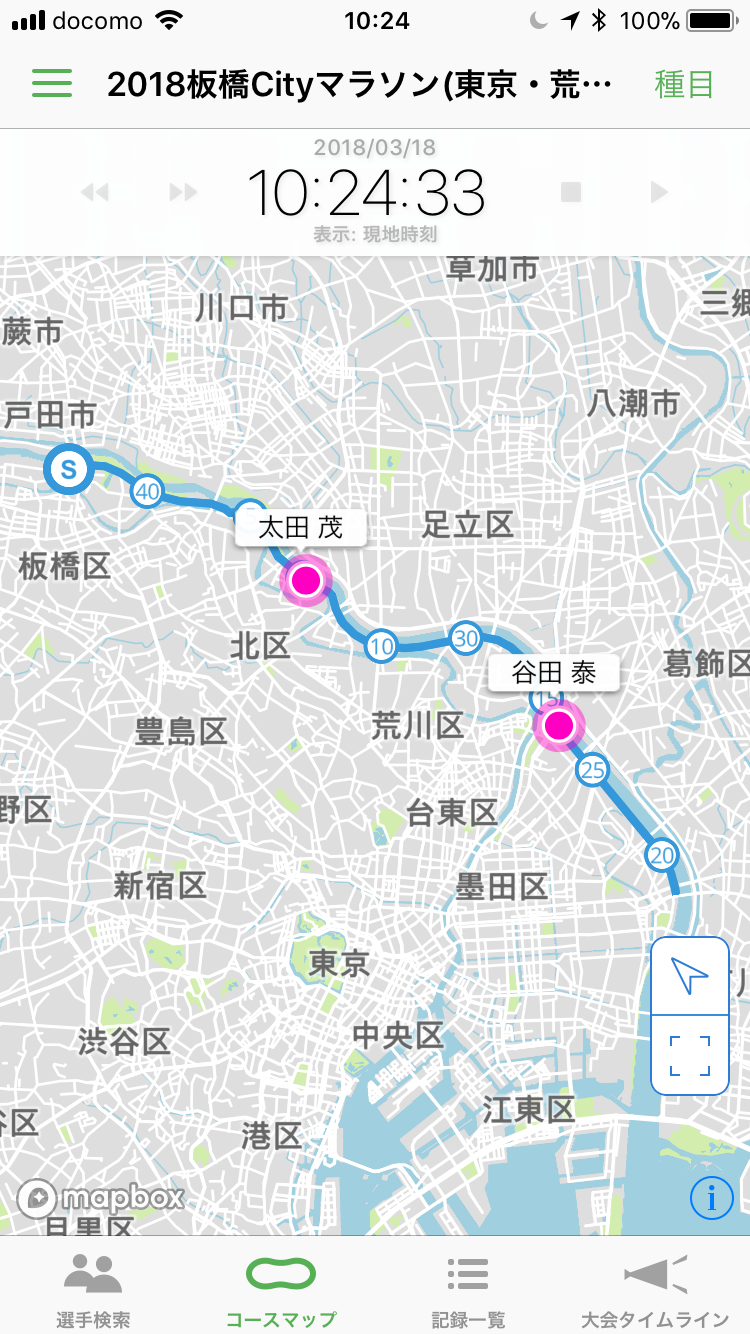Switch to the 選手検索 tab
Image resolution: width=750 pixels, height=1334 pixels.
(93, 1289)
